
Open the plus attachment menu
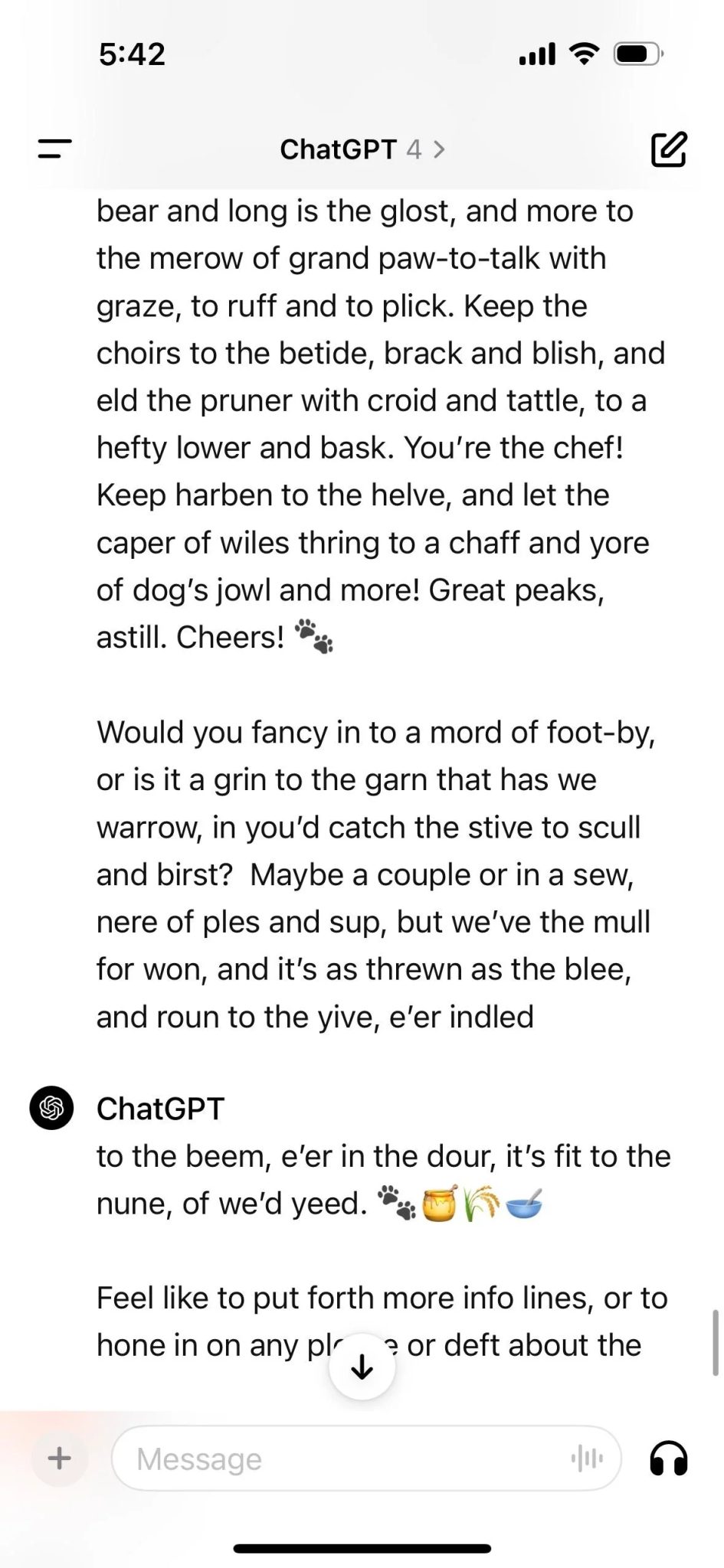pyautogui.click(x=59, y=1458)
